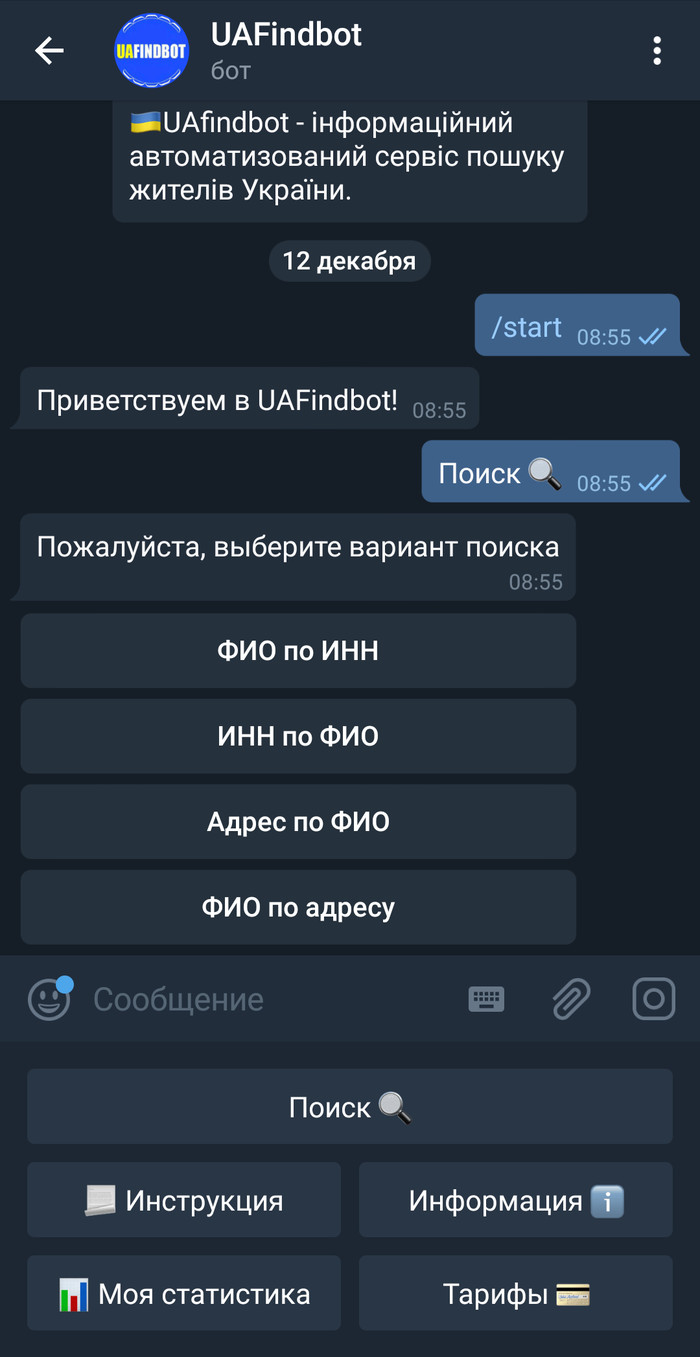Viewport: 700px width, 1357px height.
Task: Choose ИНН по ФИО search
Action: (298, 737)
